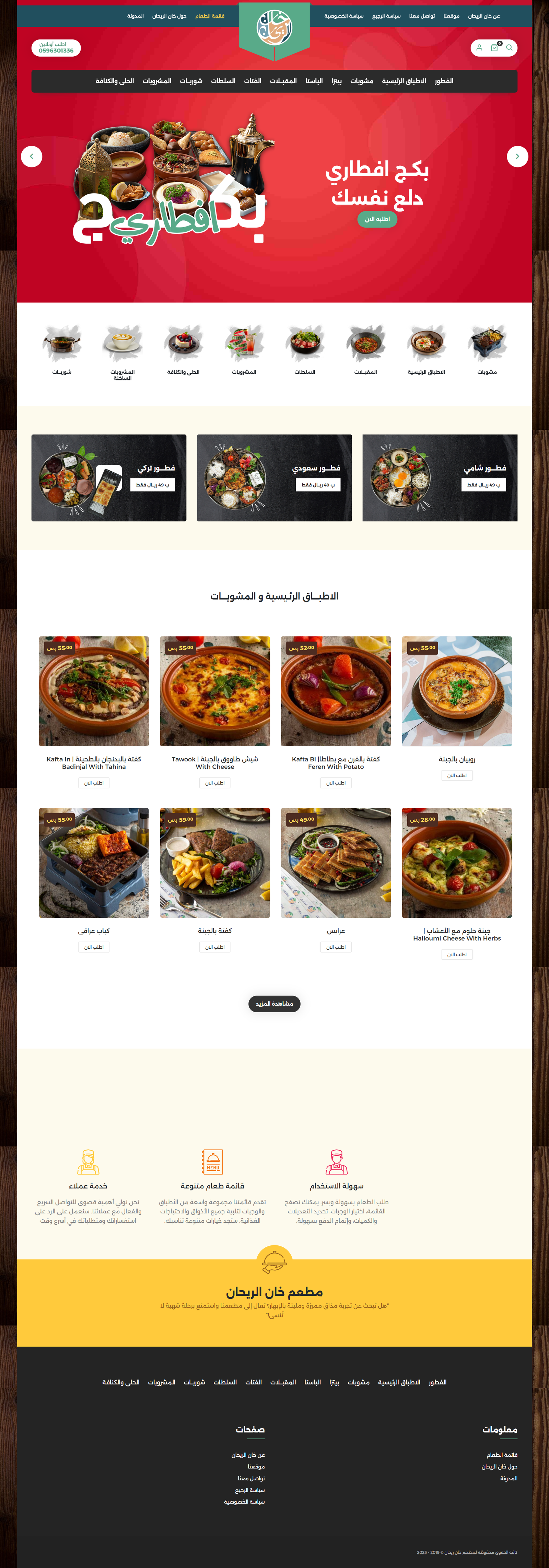549x1568 pixels.
Task: Open the فطور تركي offer card
Action: 109,478
